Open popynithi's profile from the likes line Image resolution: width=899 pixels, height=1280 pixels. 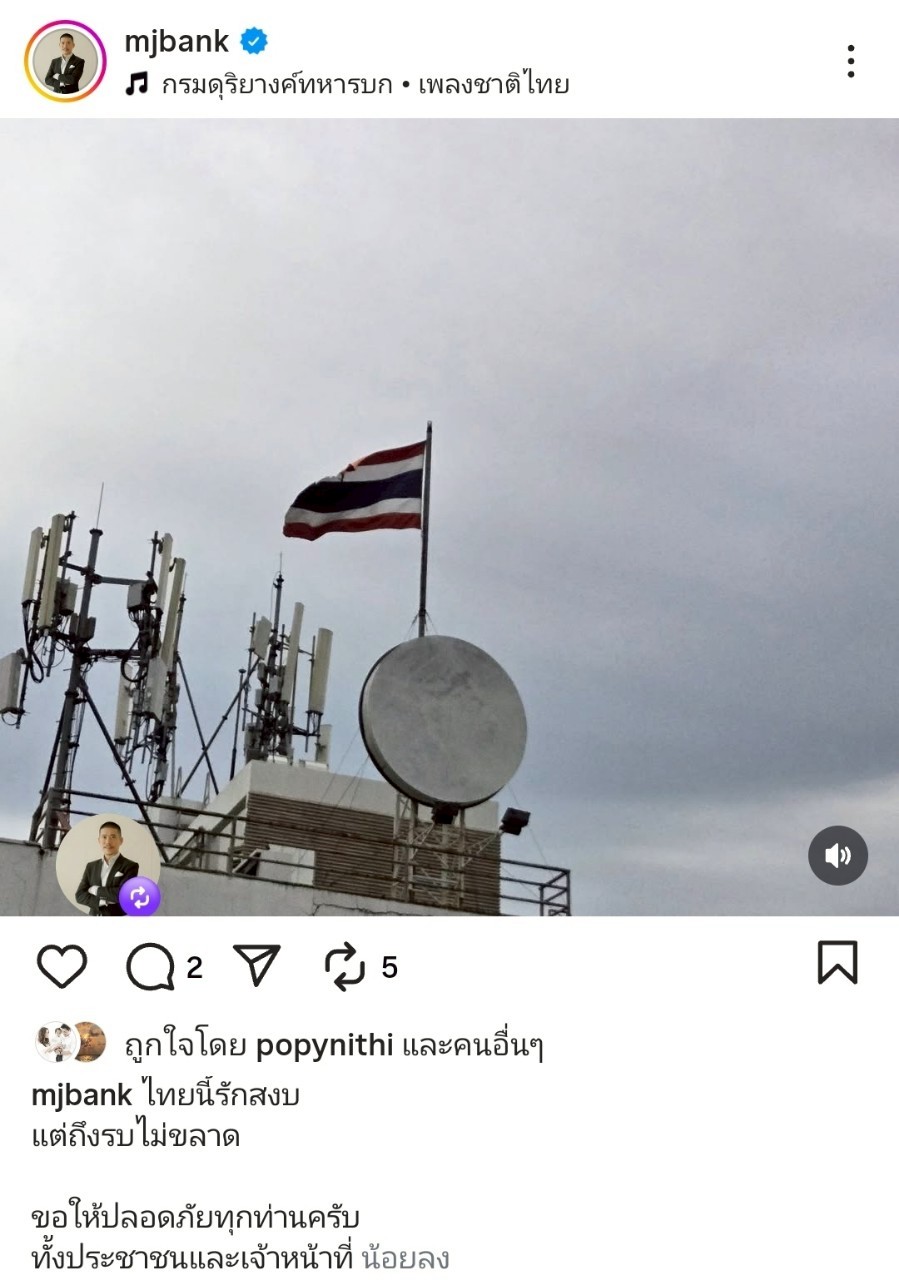324,1046
